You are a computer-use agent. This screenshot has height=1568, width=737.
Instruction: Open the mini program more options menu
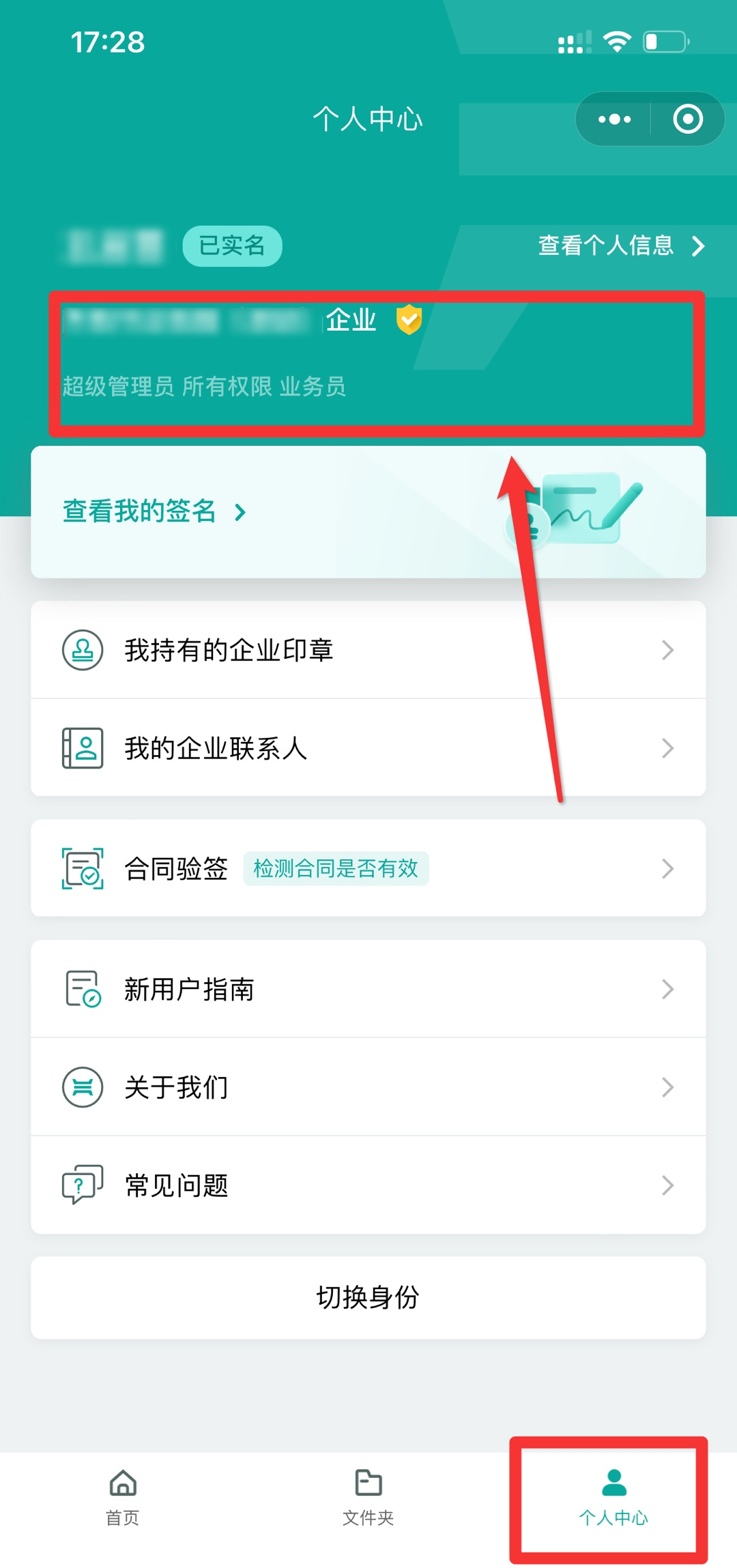(x=614, y=119)
